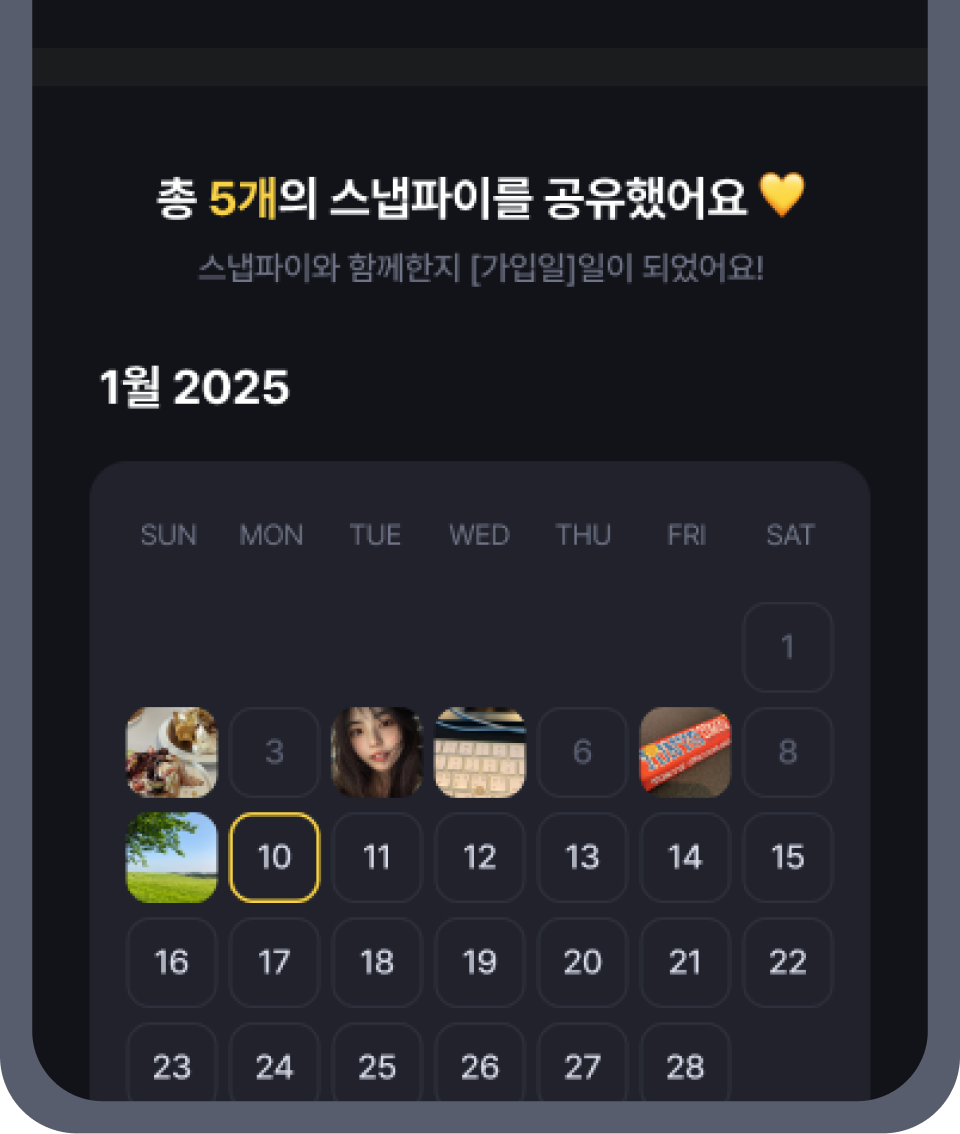Image resolution: width=960 pixels, height=1134 pixels.
Task: Select January 11 on the calendar
Action: pyautogui.click(x=377, y=857)
